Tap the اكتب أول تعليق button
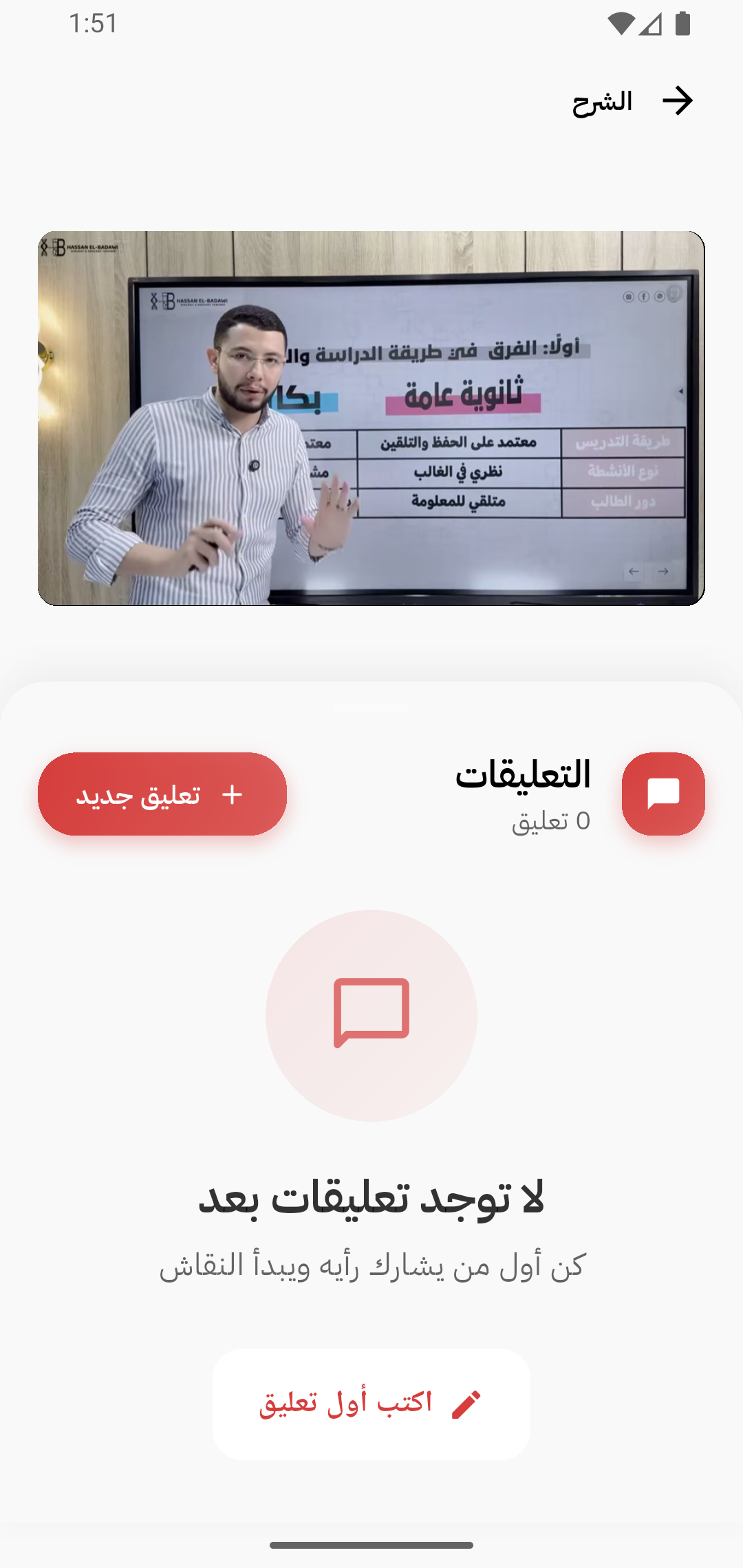Screen dimensions: 743x1568 point(371,1404)
